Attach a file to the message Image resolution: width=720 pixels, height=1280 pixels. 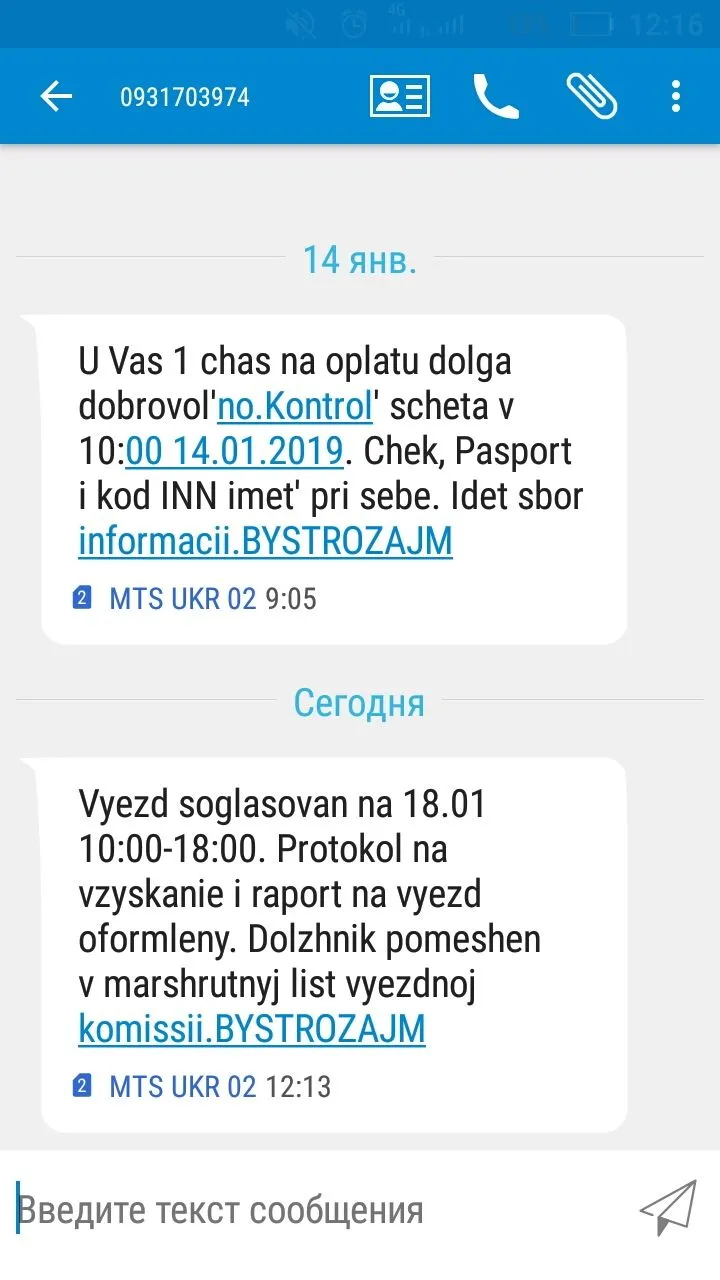[x=592, y=97]
